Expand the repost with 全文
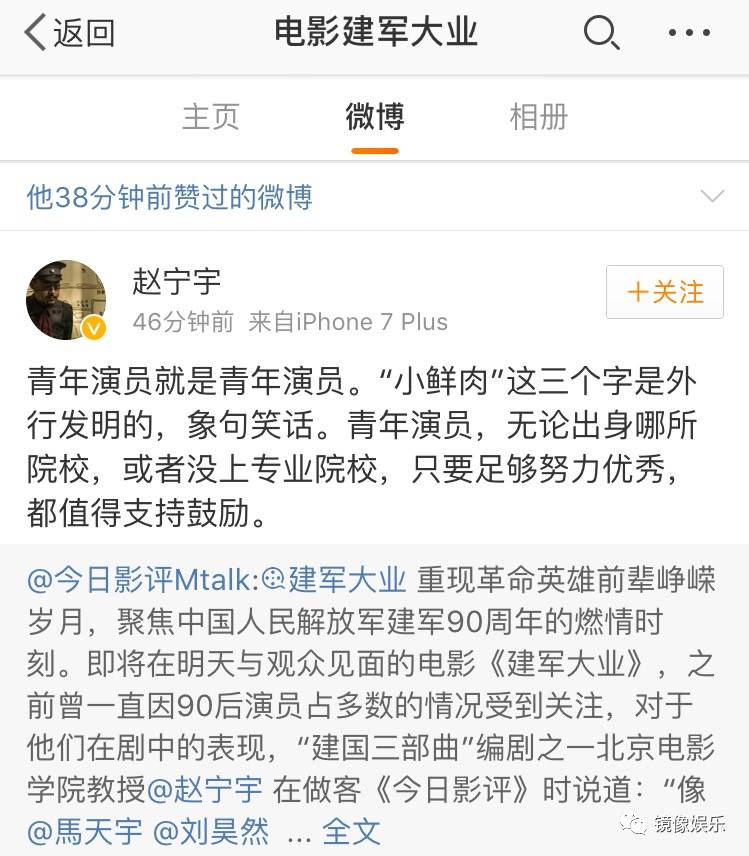749x856 pixels. pyautogui.click(x=351, y=832)
